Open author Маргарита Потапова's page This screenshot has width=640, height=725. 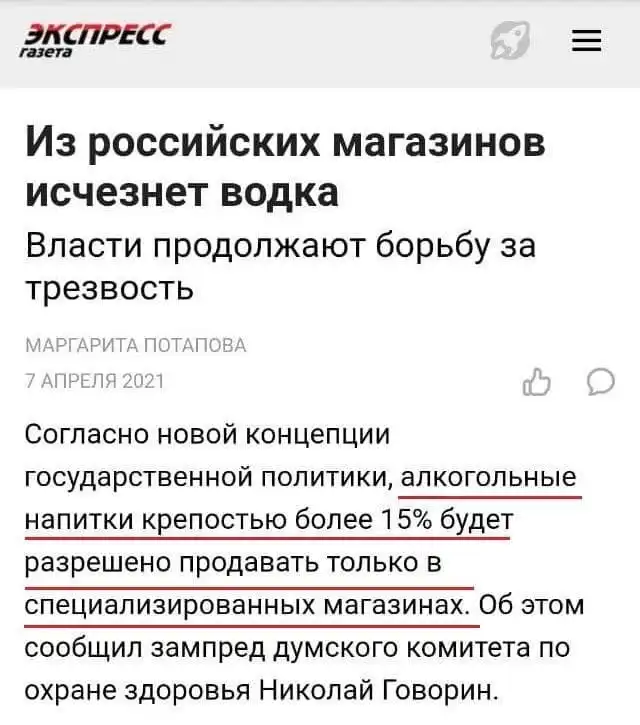click(135, 346)
